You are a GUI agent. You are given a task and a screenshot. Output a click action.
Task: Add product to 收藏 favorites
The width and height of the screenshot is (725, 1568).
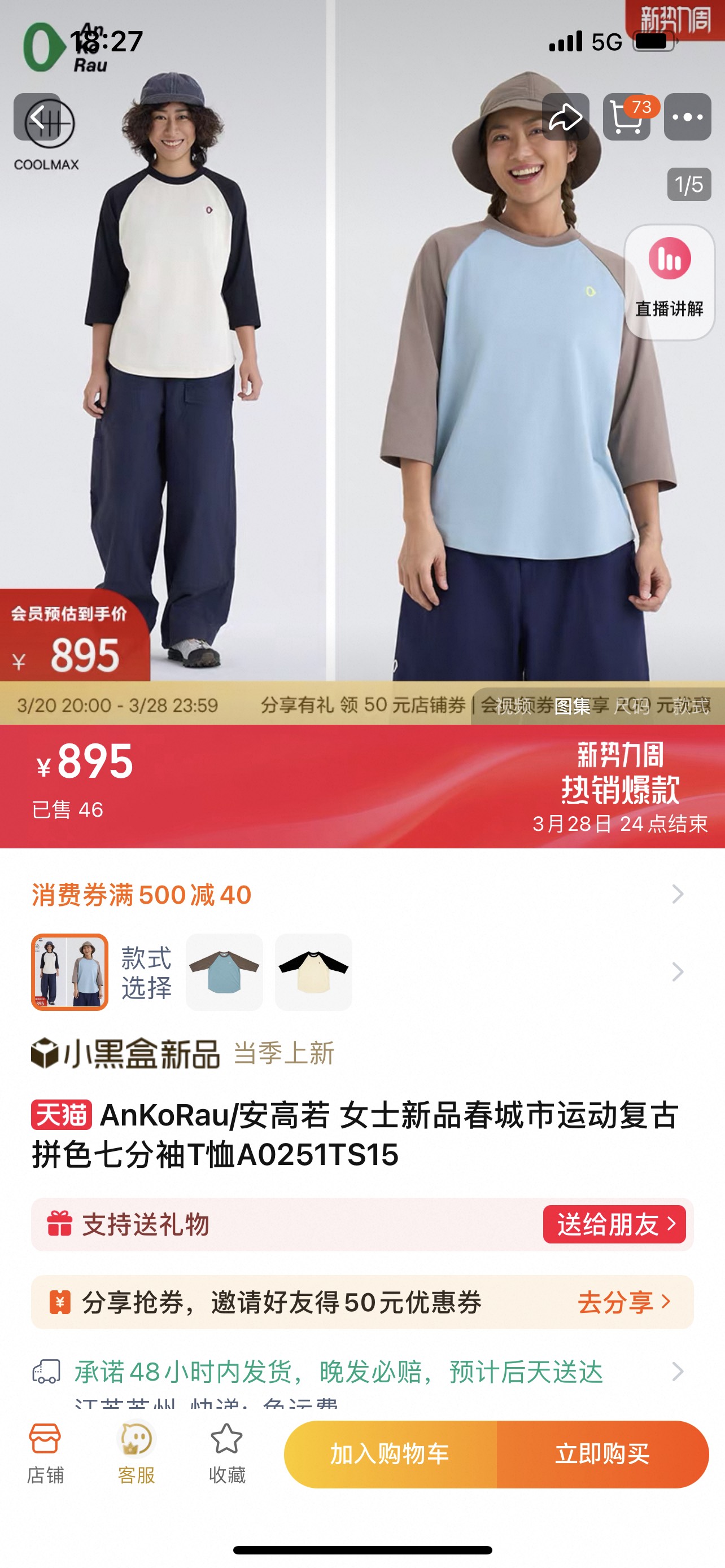tap(227, 1453)
